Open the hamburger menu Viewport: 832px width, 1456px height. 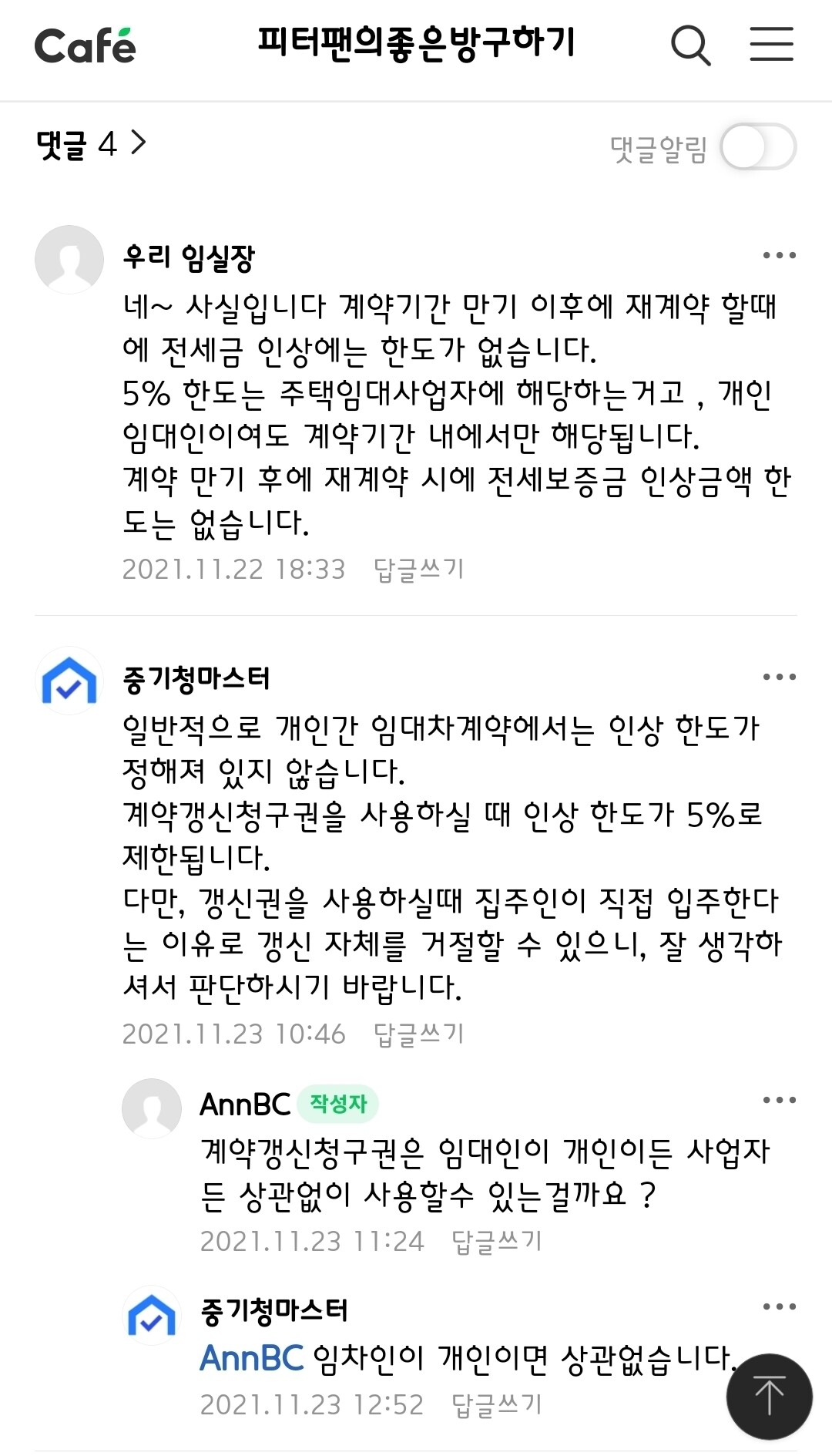[771, 44]
